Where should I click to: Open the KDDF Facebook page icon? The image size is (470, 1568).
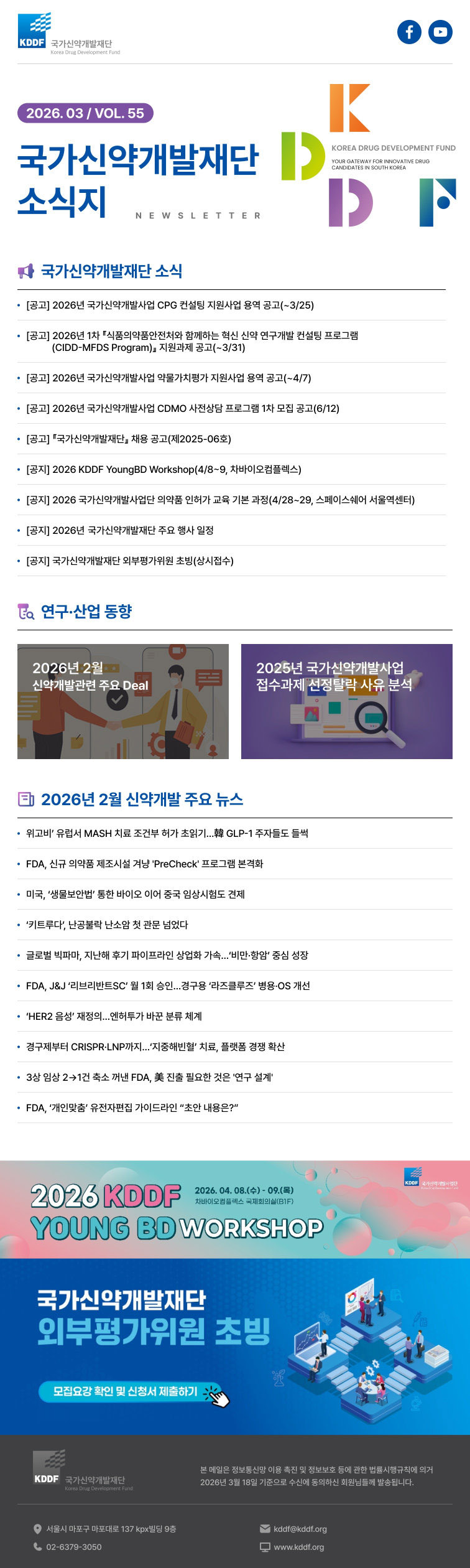point(409,32)
